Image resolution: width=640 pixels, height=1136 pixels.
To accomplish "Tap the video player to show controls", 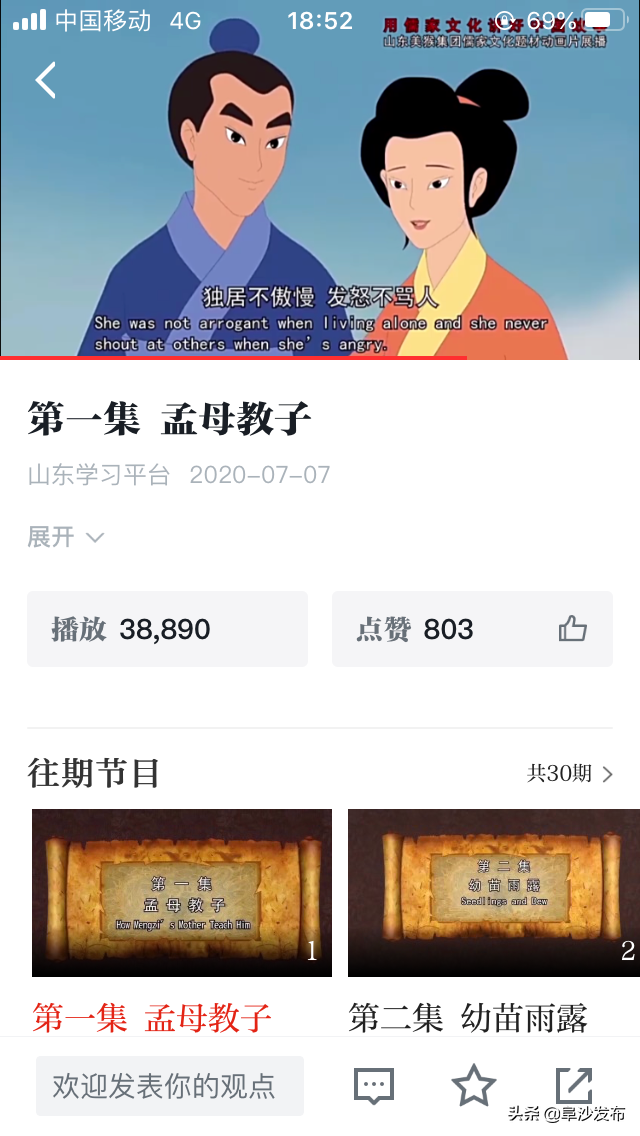I will click(320, 200).
